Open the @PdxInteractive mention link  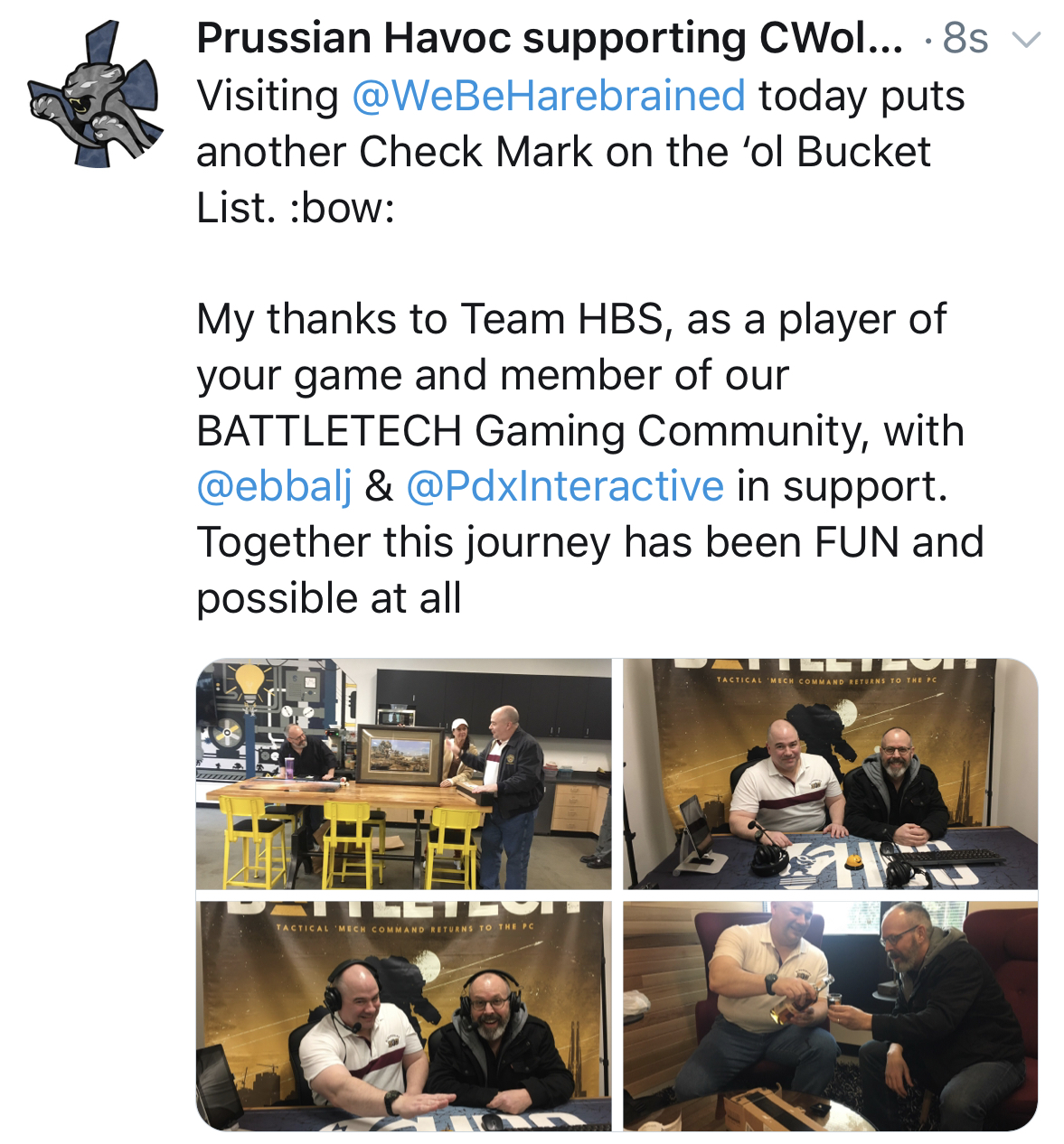tap(565, 486)
